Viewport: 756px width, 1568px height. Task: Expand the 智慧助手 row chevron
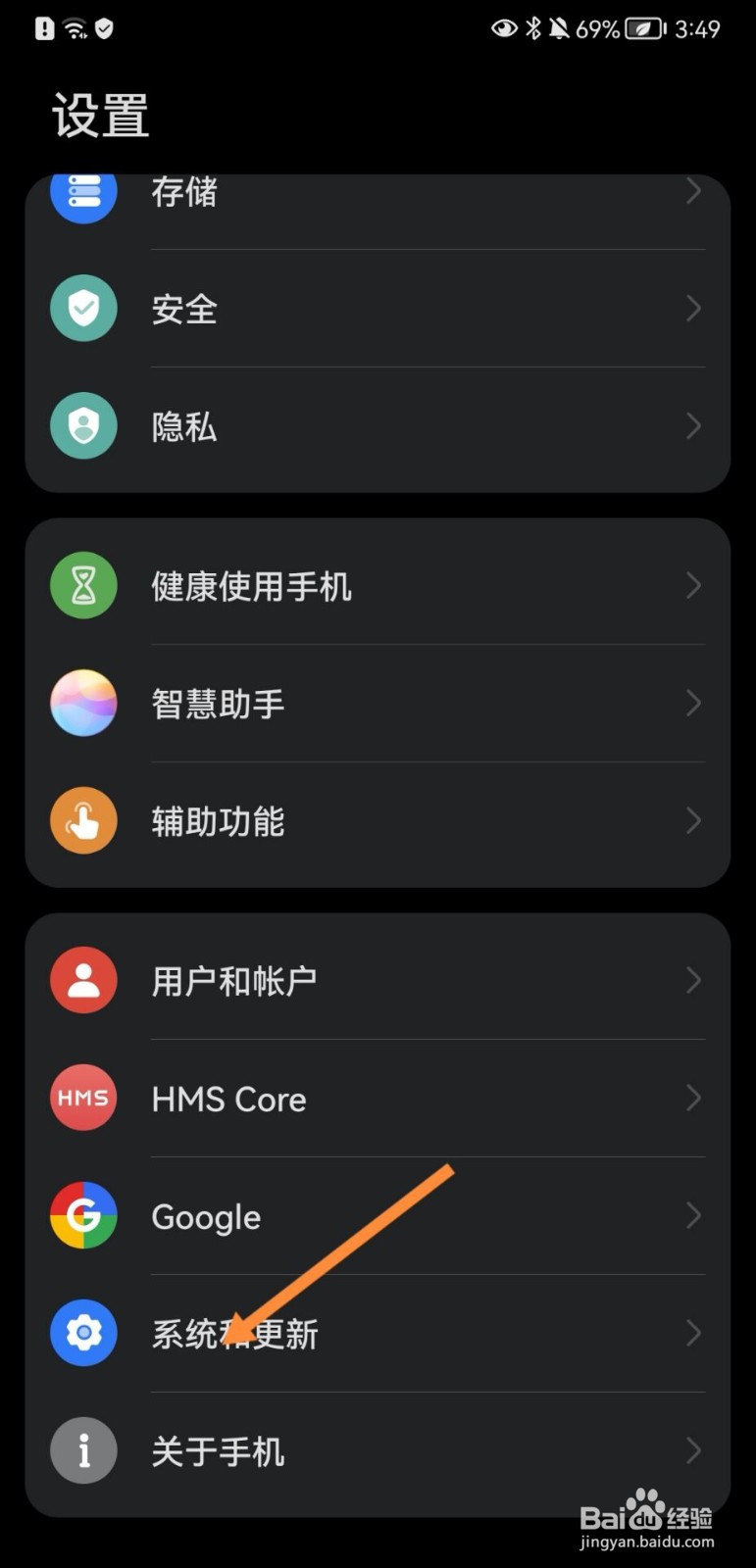point(693,703)
